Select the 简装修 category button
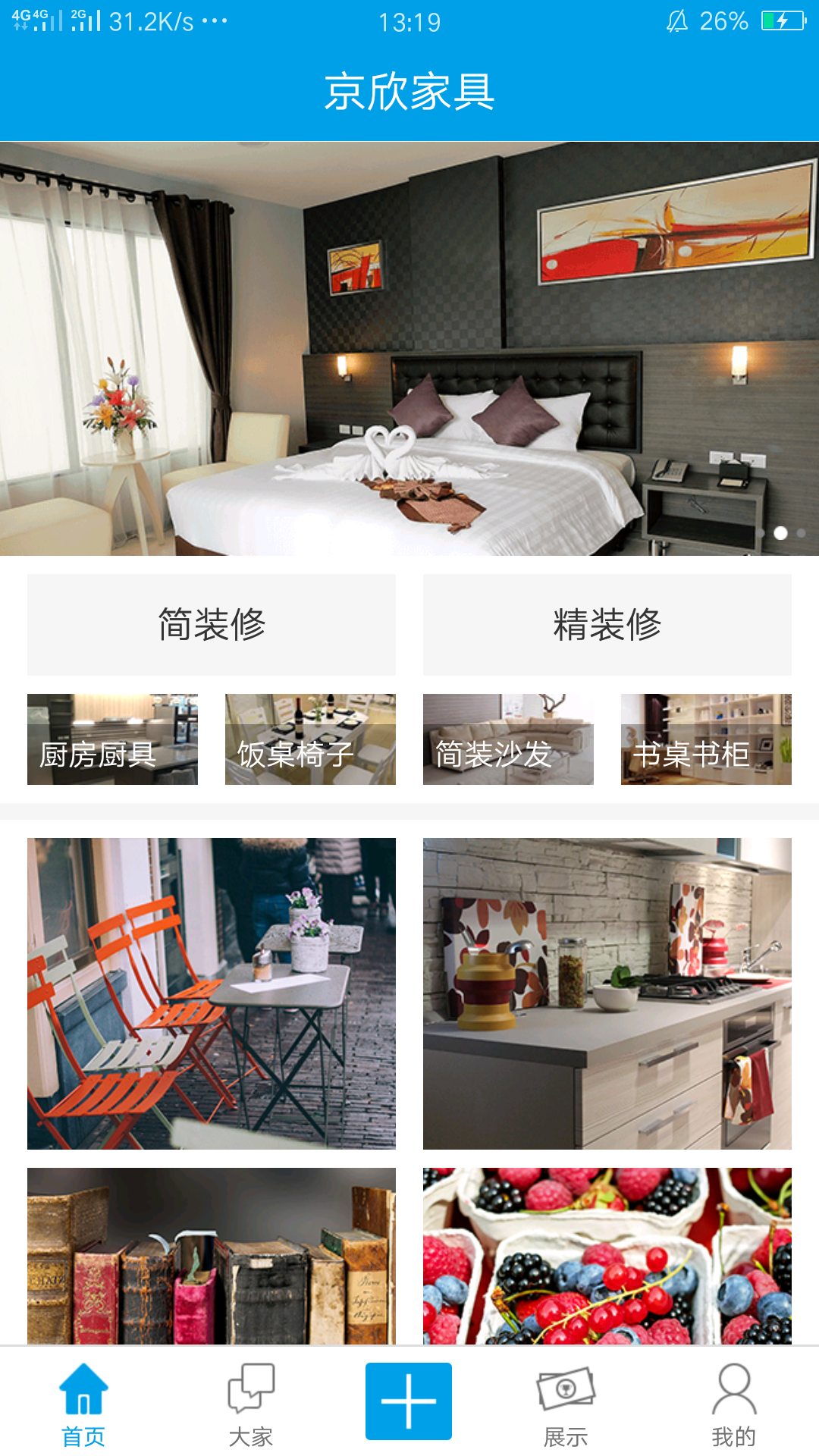819x1456 pixels. [212, 625]
